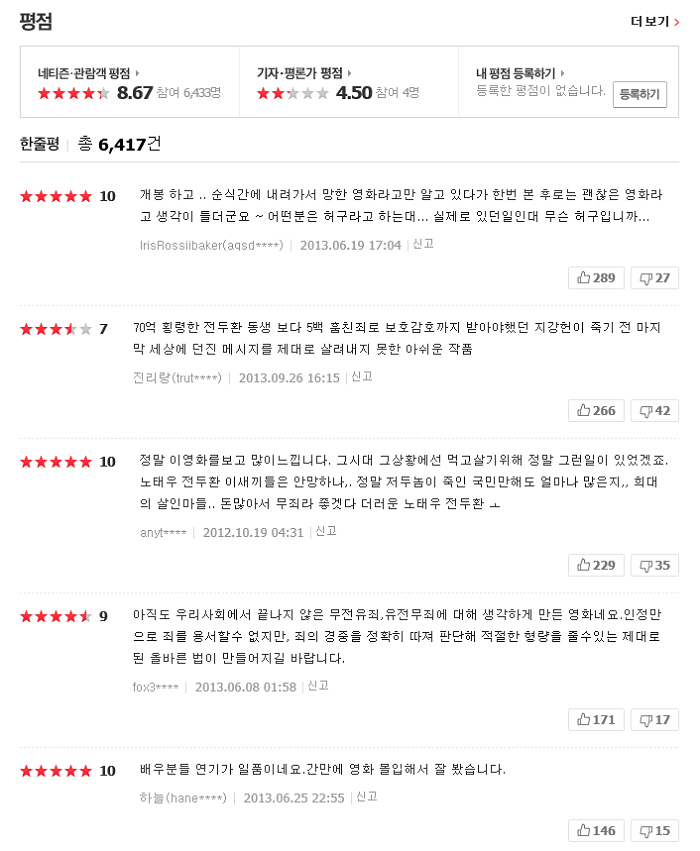The width and height of the screenshot is (700, 851).
Task: Dislike anyt****'s review showing 35
Action: pyautogui.click(x=654, y=565)
